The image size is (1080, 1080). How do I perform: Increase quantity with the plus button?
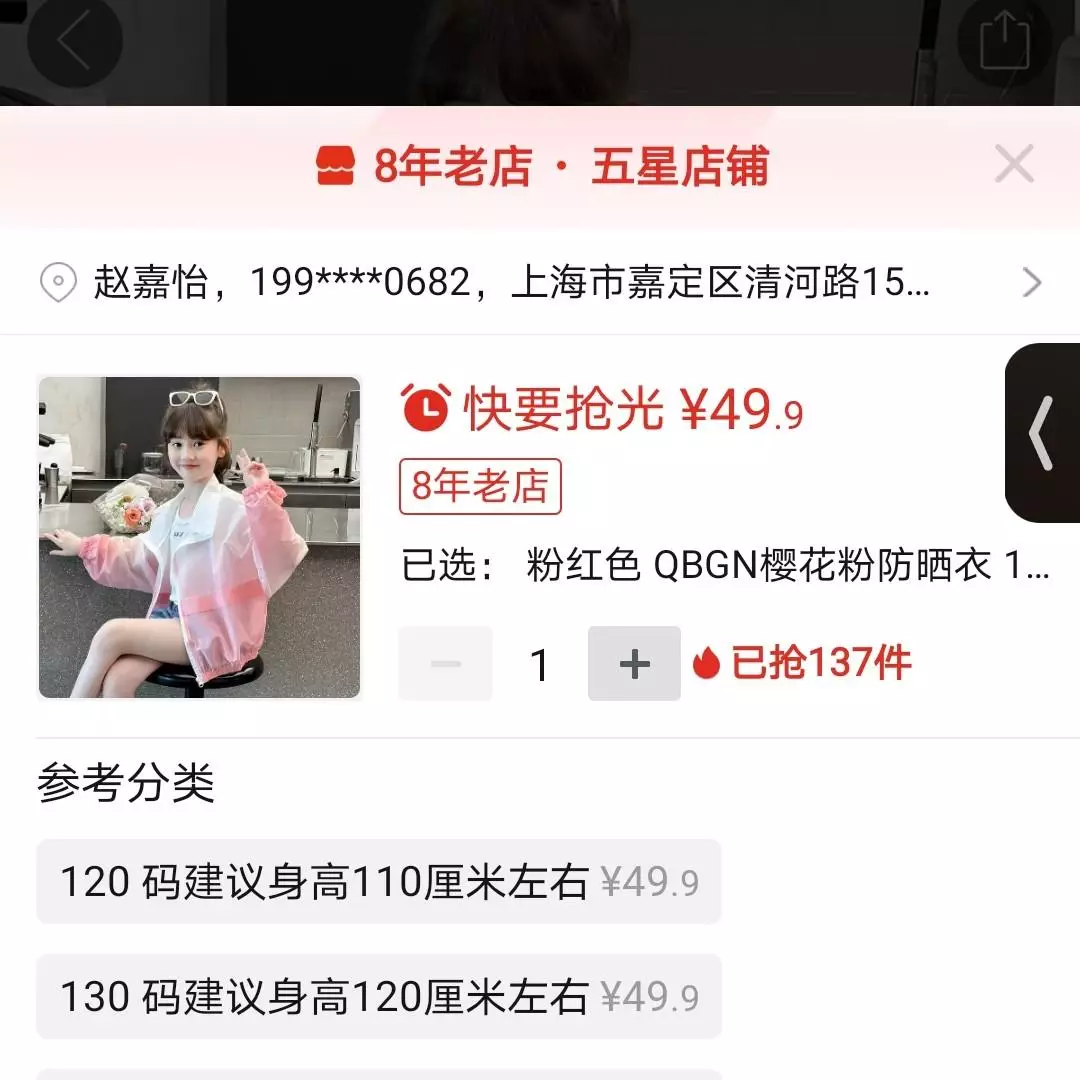[x=634, y=664]
